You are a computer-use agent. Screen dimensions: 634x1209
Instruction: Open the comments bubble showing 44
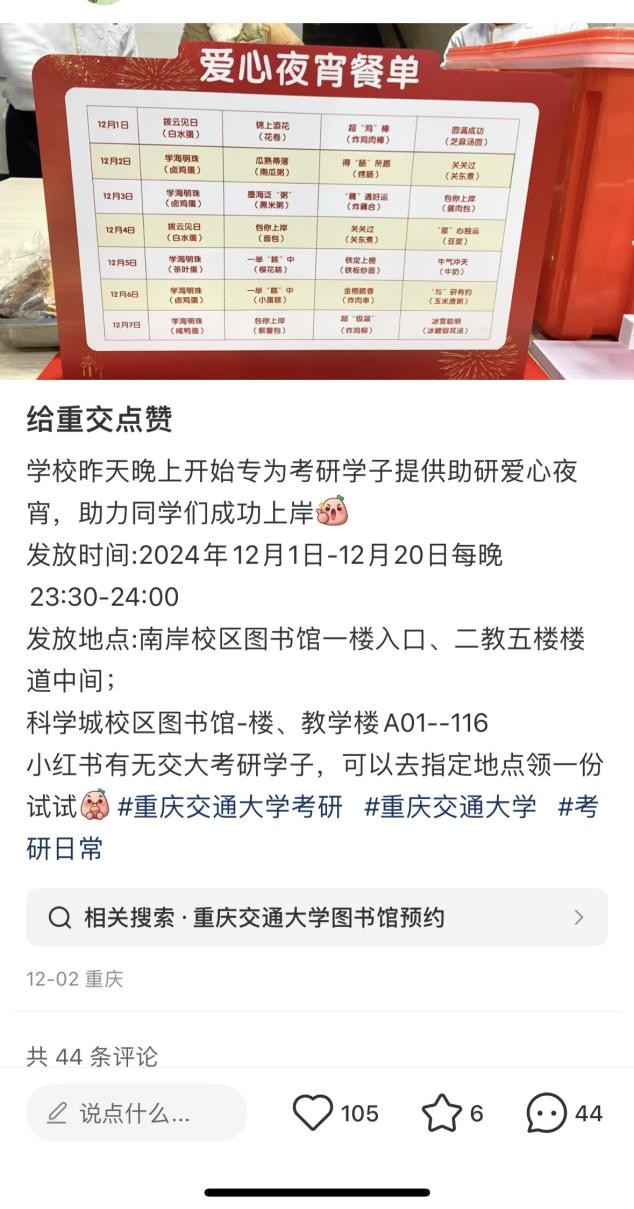pos(547,1112)
